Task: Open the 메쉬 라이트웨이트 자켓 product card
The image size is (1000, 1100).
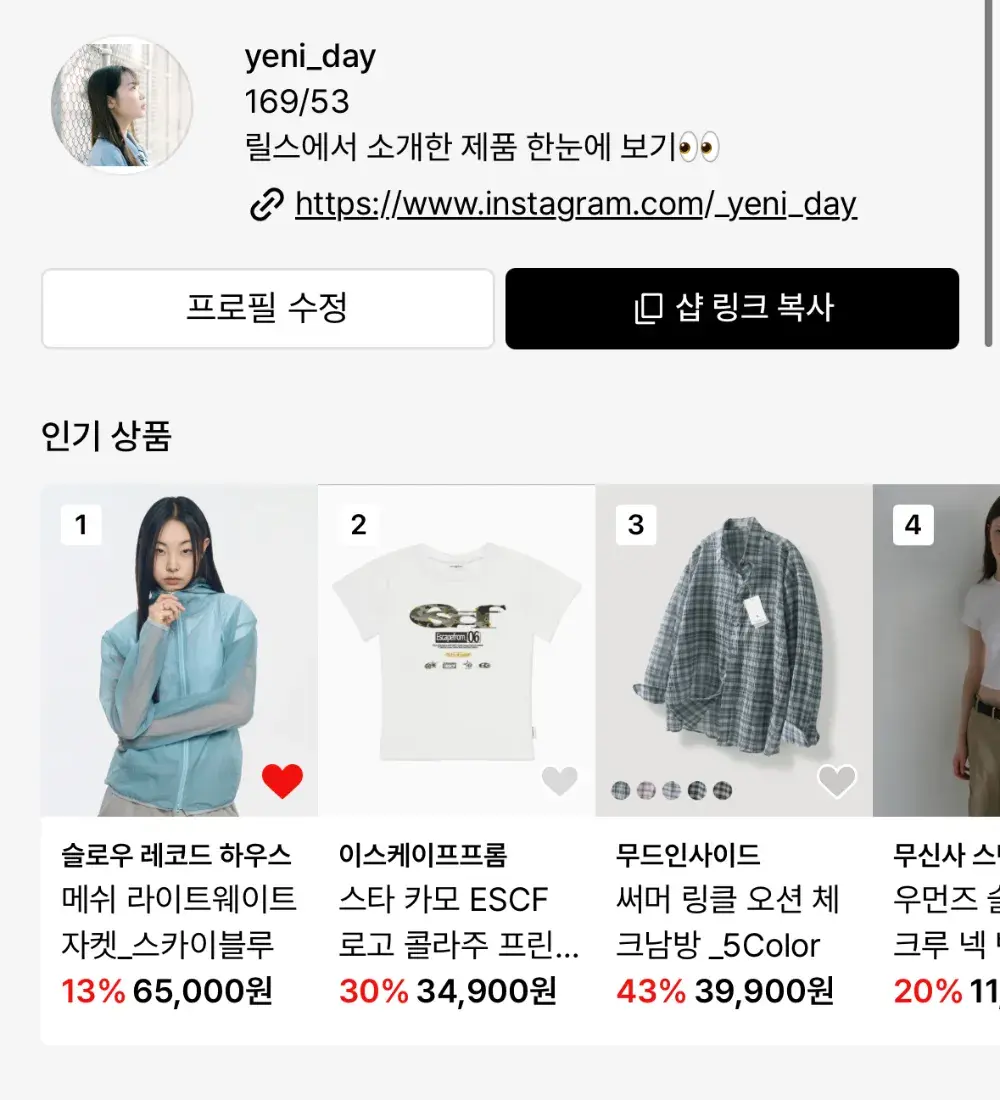Action: (179, 650)
